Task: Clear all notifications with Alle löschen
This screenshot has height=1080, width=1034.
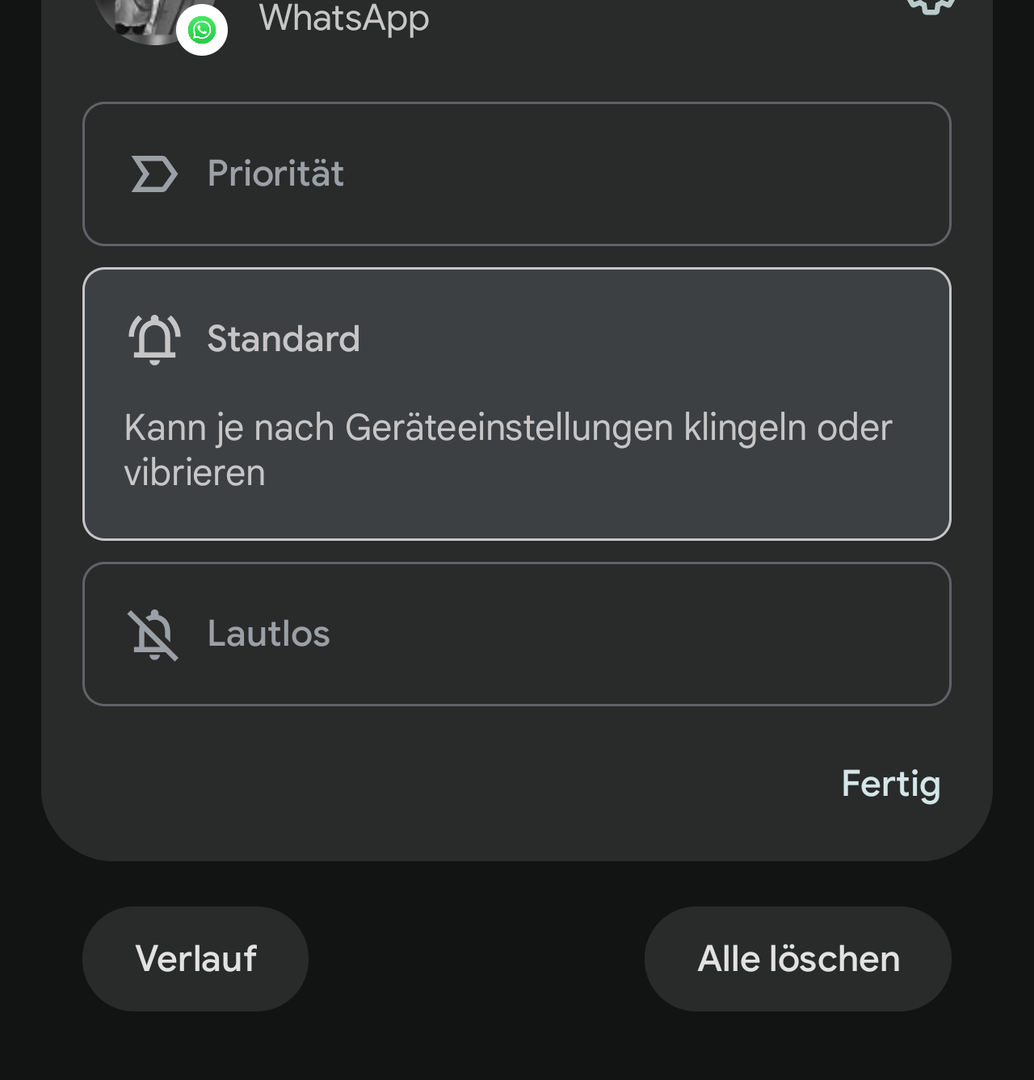Action: pos(798,959)
